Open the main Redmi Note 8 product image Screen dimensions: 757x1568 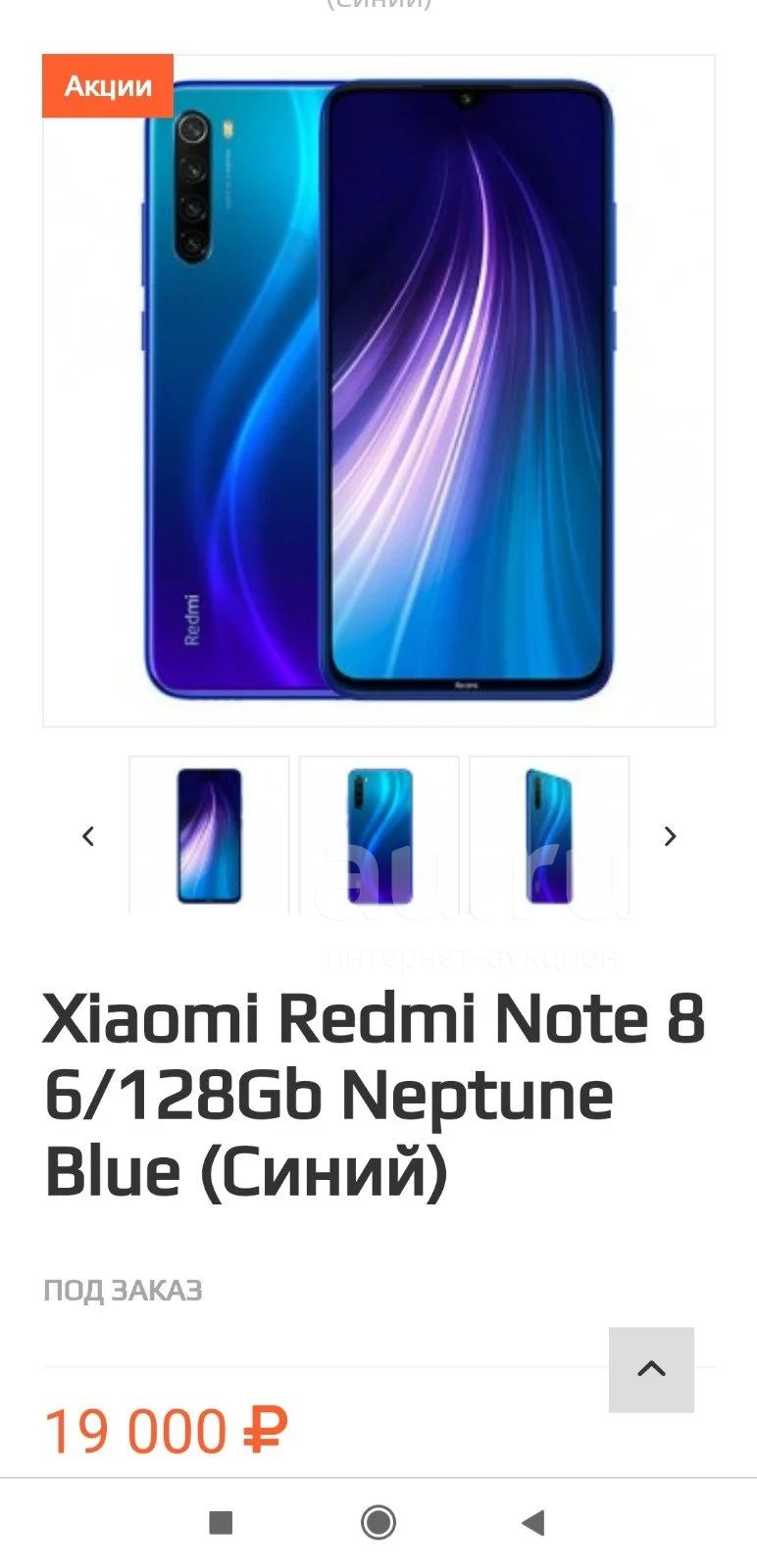(x=378, y=391)
